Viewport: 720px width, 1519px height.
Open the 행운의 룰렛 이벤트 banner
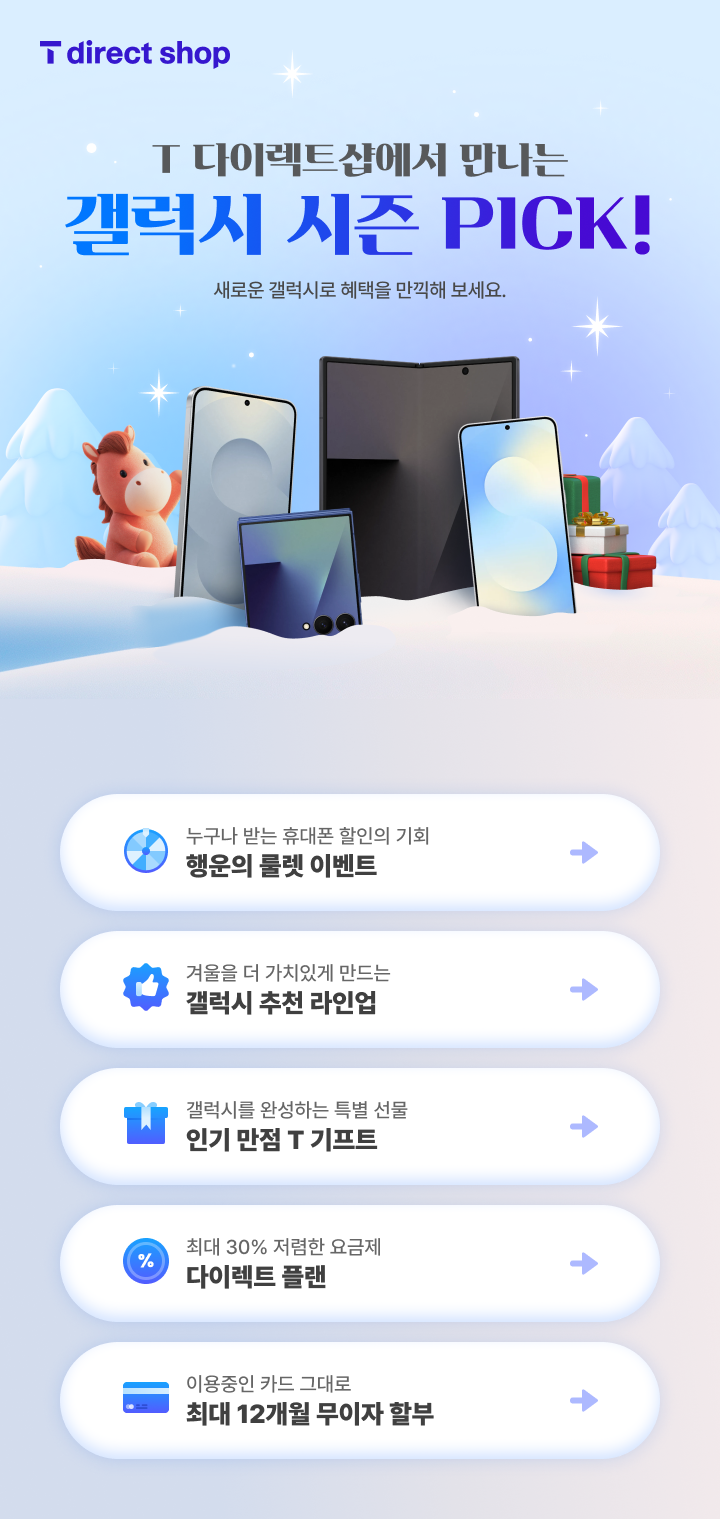[360, 852]
